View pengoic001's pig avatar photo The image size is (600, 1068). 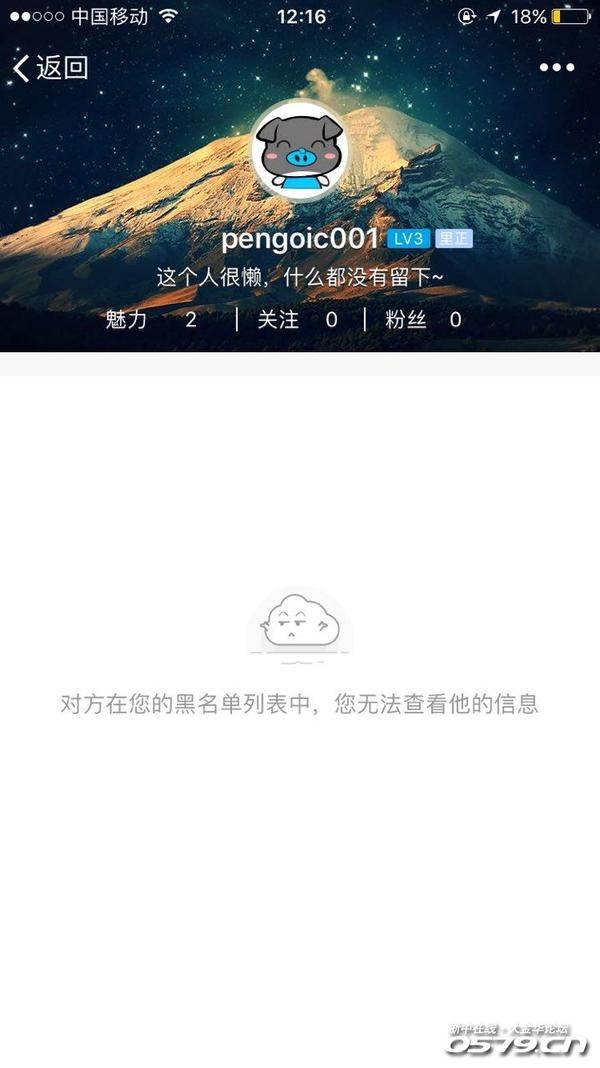(299, 152)
